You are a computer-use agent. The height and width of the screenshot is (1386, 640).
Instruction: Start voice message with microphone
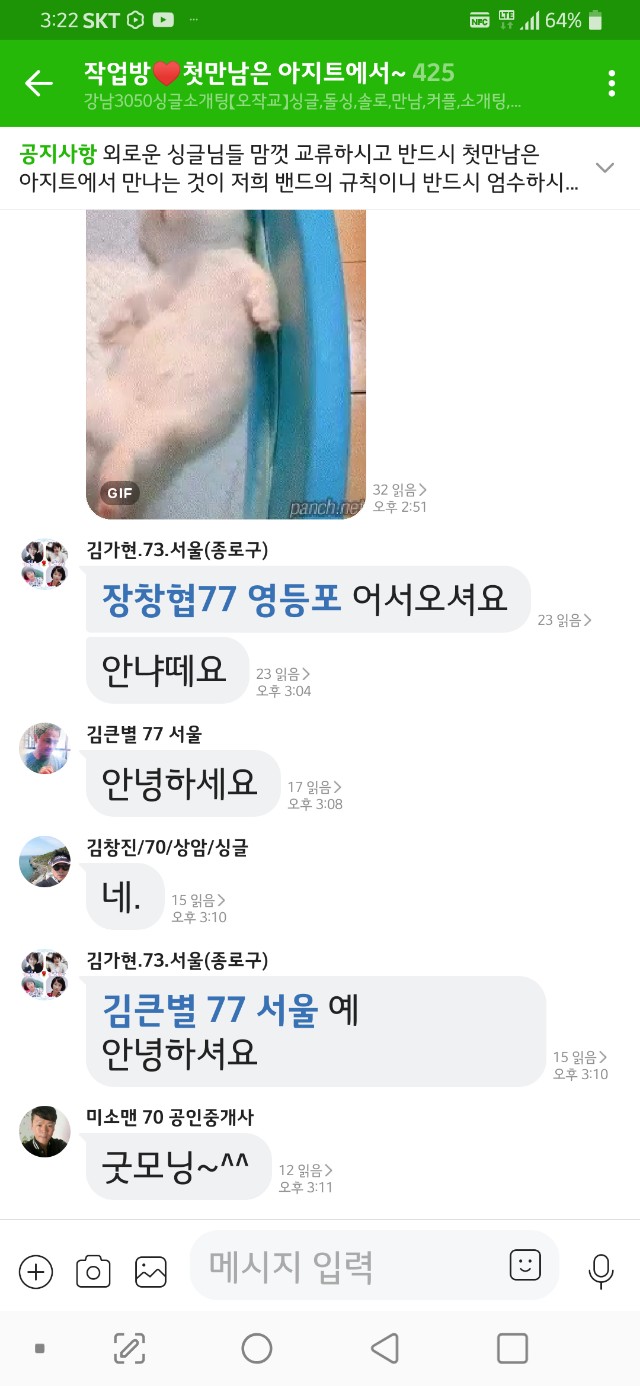(x=601, y=1271)
